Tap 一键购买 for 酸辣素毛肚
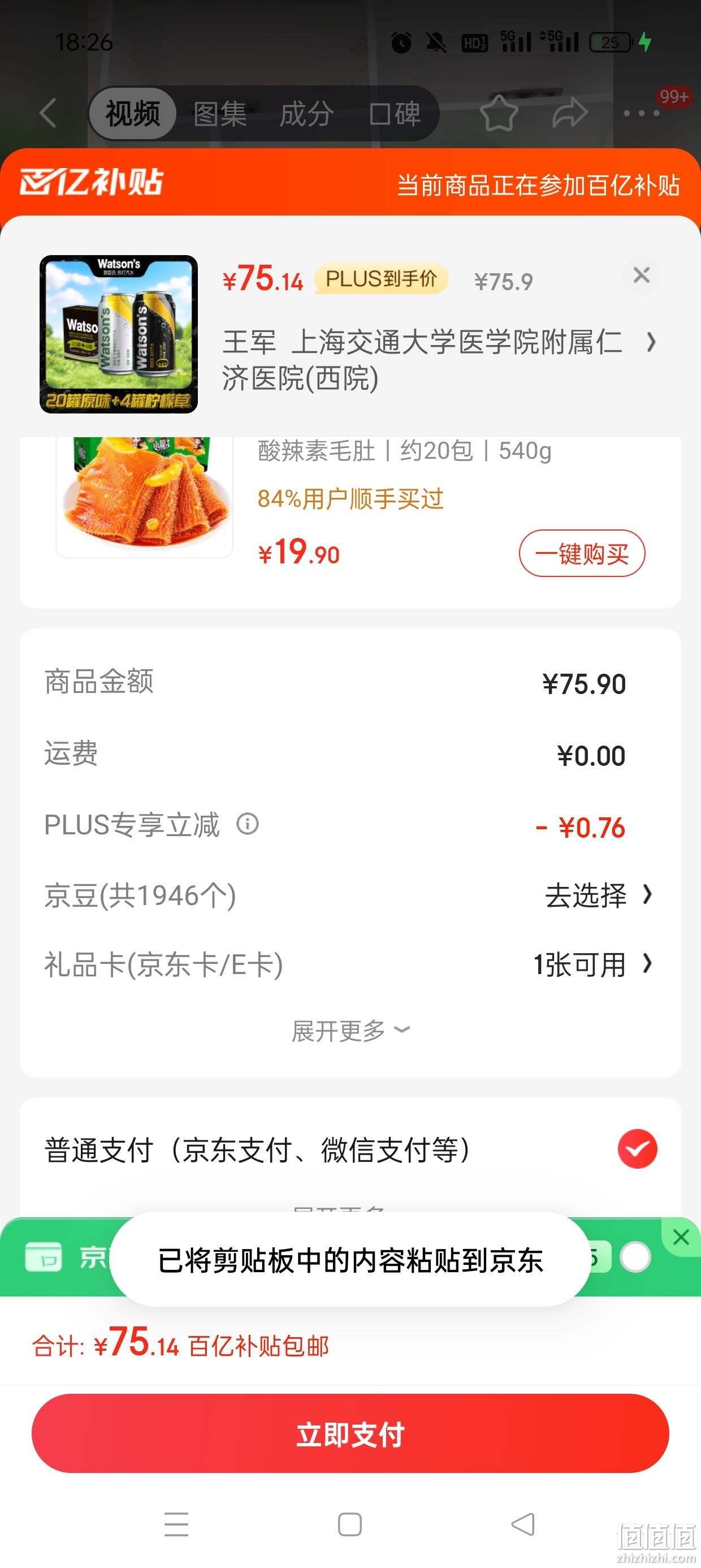This screenshot has height=1568, width=701. 582,553
